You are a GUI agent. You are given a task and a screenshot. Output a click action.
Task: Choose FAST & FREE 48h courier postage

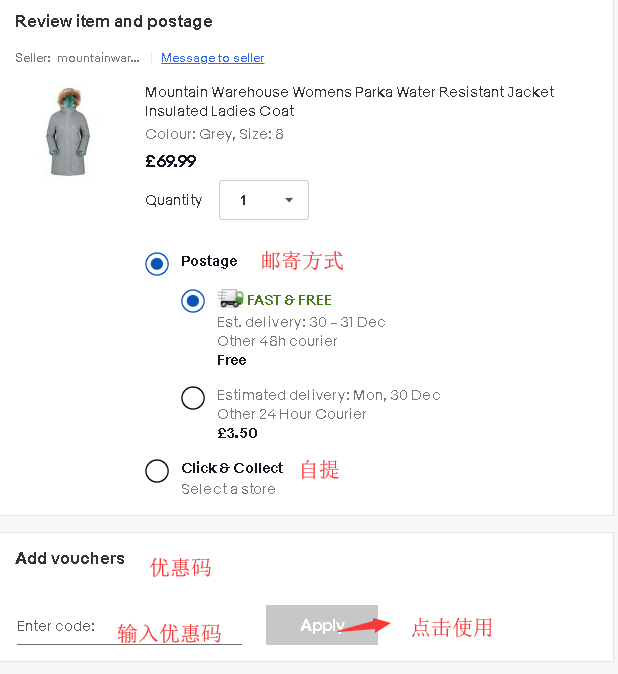point(193,300)
